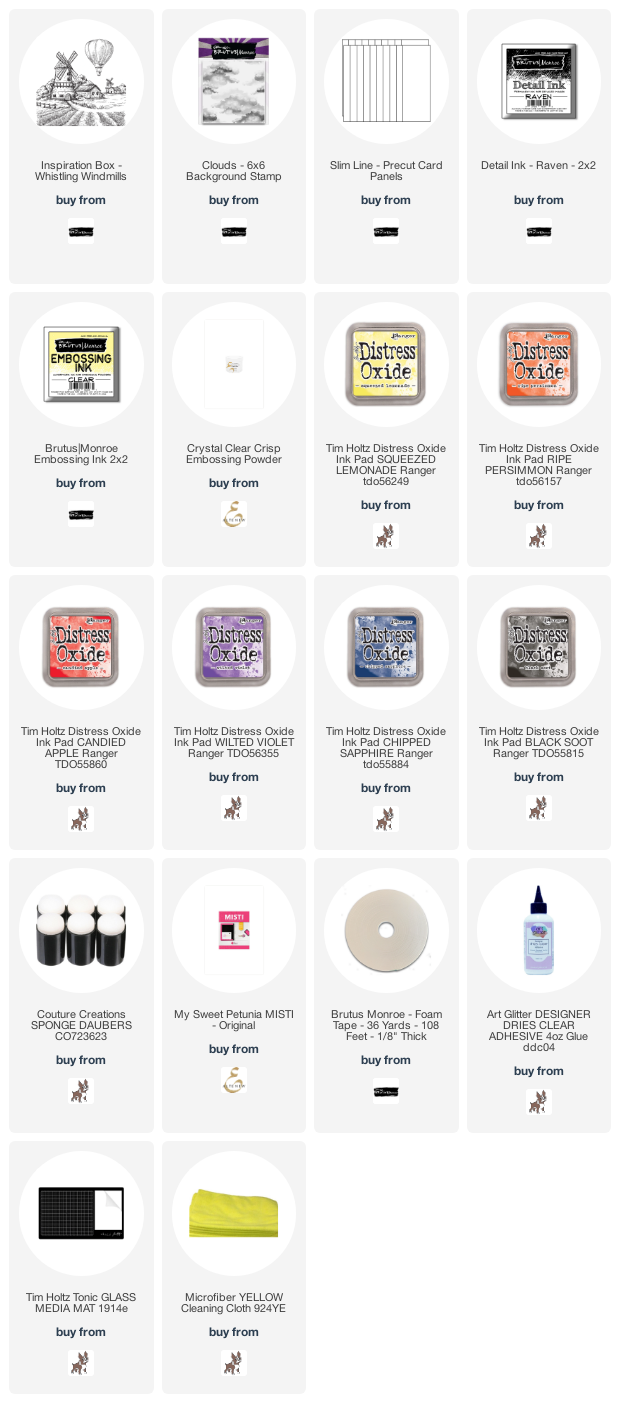Image resolution: width=620 pixels, height=1414 pixels.
Task: Tap the store logo under Microfiber Yellow Cleaning Cloth
Action: [233, 1363]
